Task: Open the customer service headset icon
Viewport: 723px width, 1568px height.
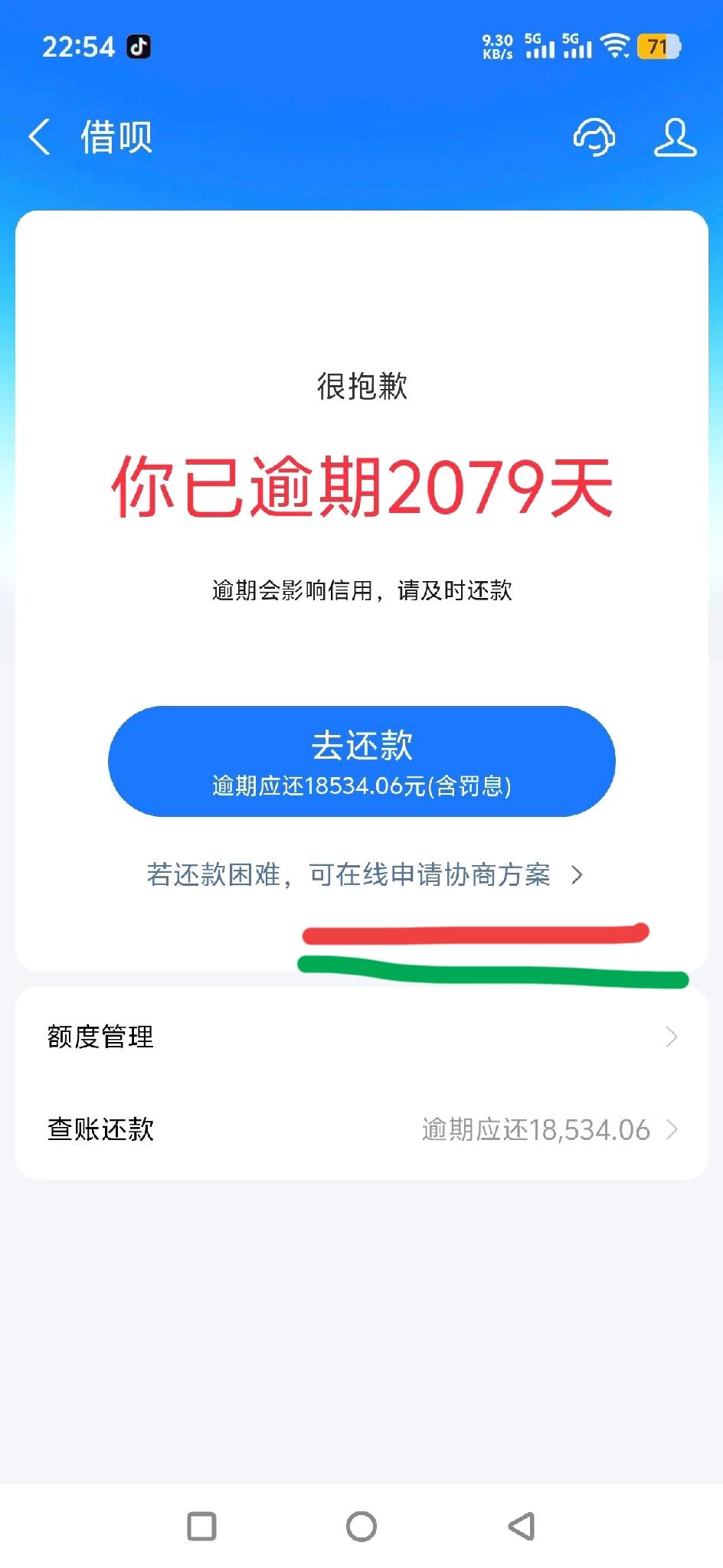Action: pyautogui.click(x=595, y=138)
